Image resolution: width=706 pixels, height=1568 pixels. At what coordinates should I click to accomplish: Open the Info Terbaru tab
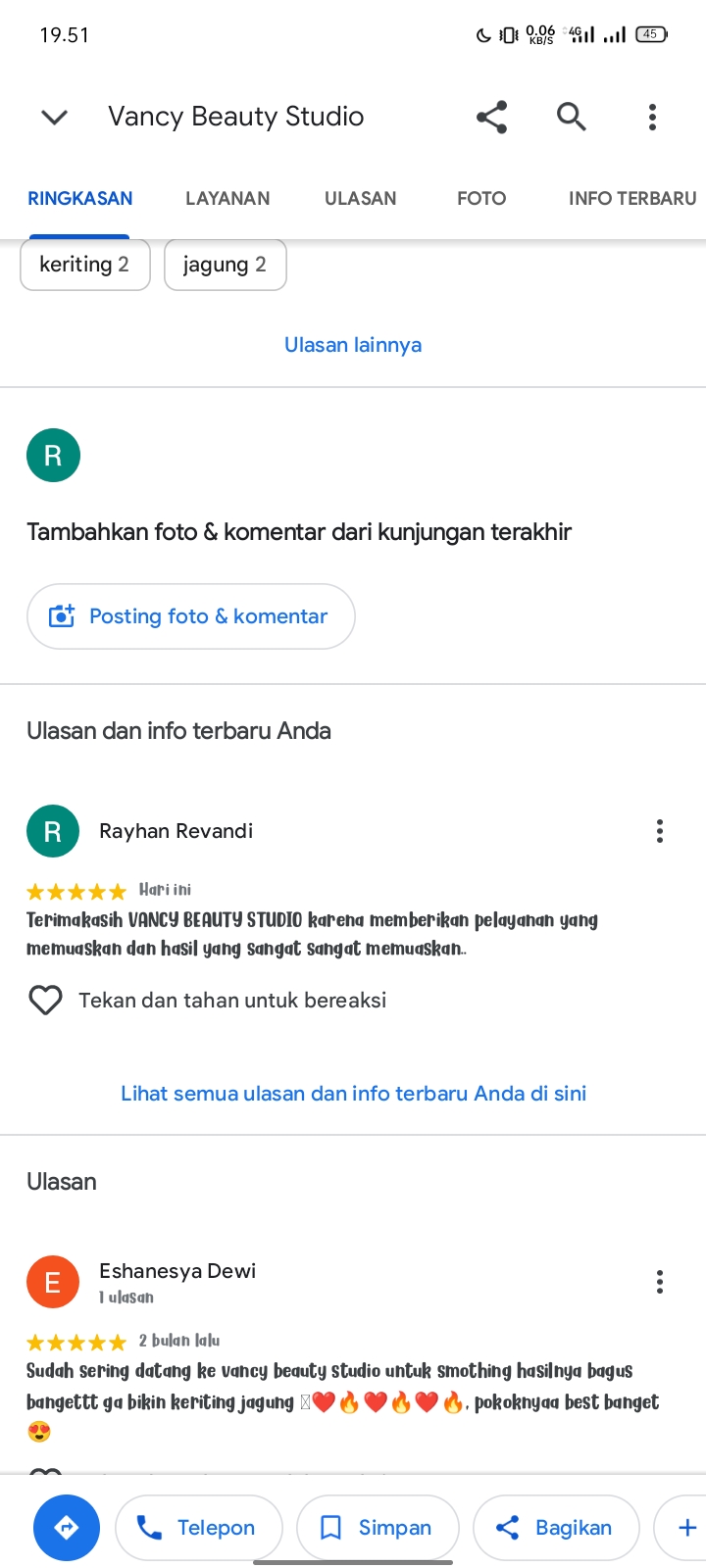click(632, 198)
